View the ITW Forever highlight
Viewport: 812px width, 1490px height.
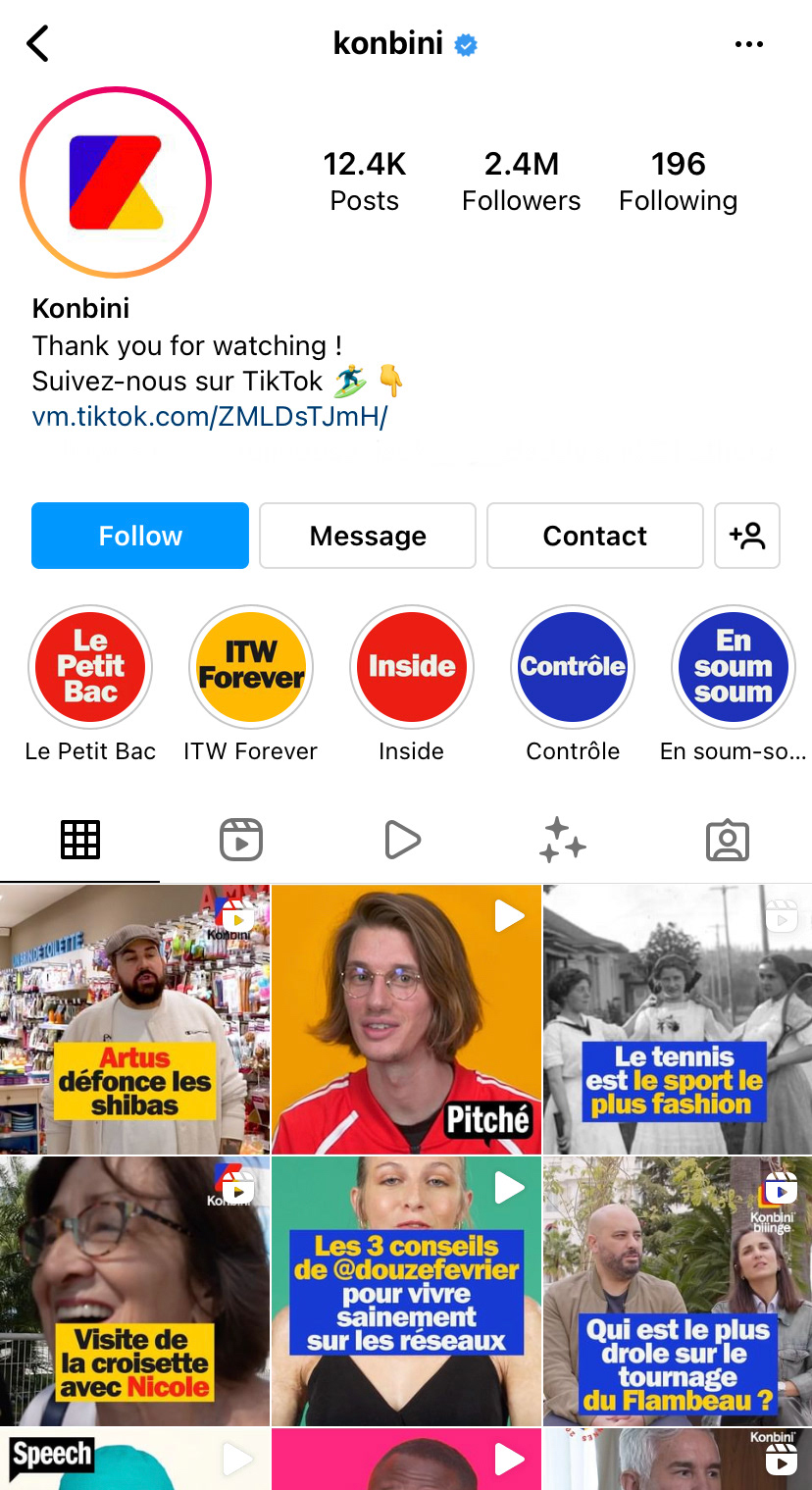coord(251,667)
